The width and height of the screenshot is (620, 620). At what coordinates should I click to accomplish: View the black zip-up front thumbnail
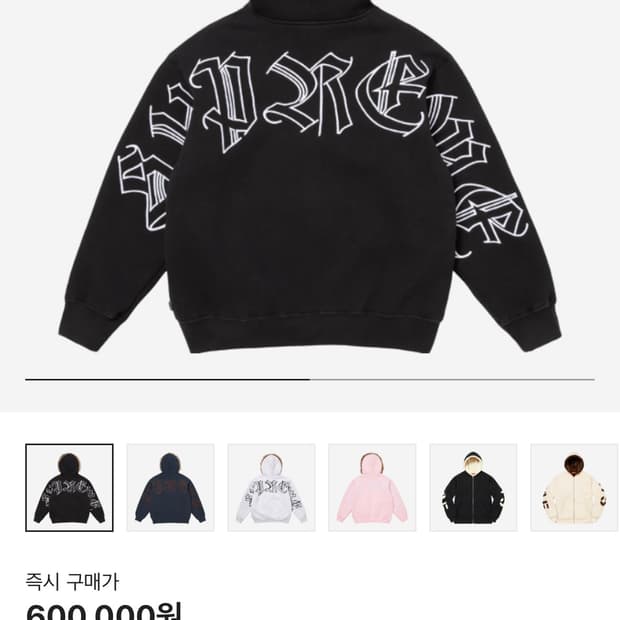coord(473,488)
